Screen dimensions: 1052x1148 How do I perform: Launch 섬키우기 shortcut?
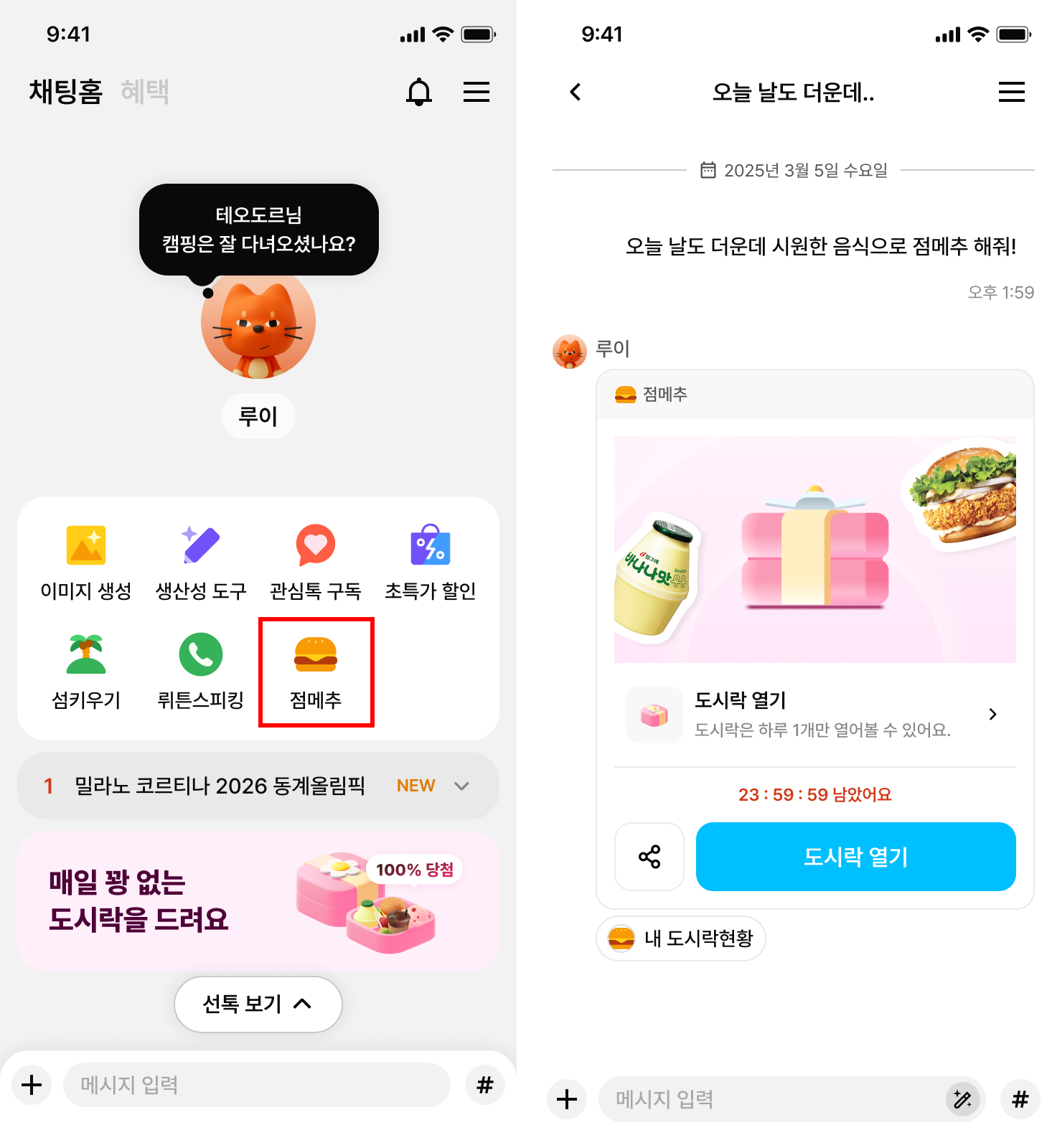coord(86,672)
